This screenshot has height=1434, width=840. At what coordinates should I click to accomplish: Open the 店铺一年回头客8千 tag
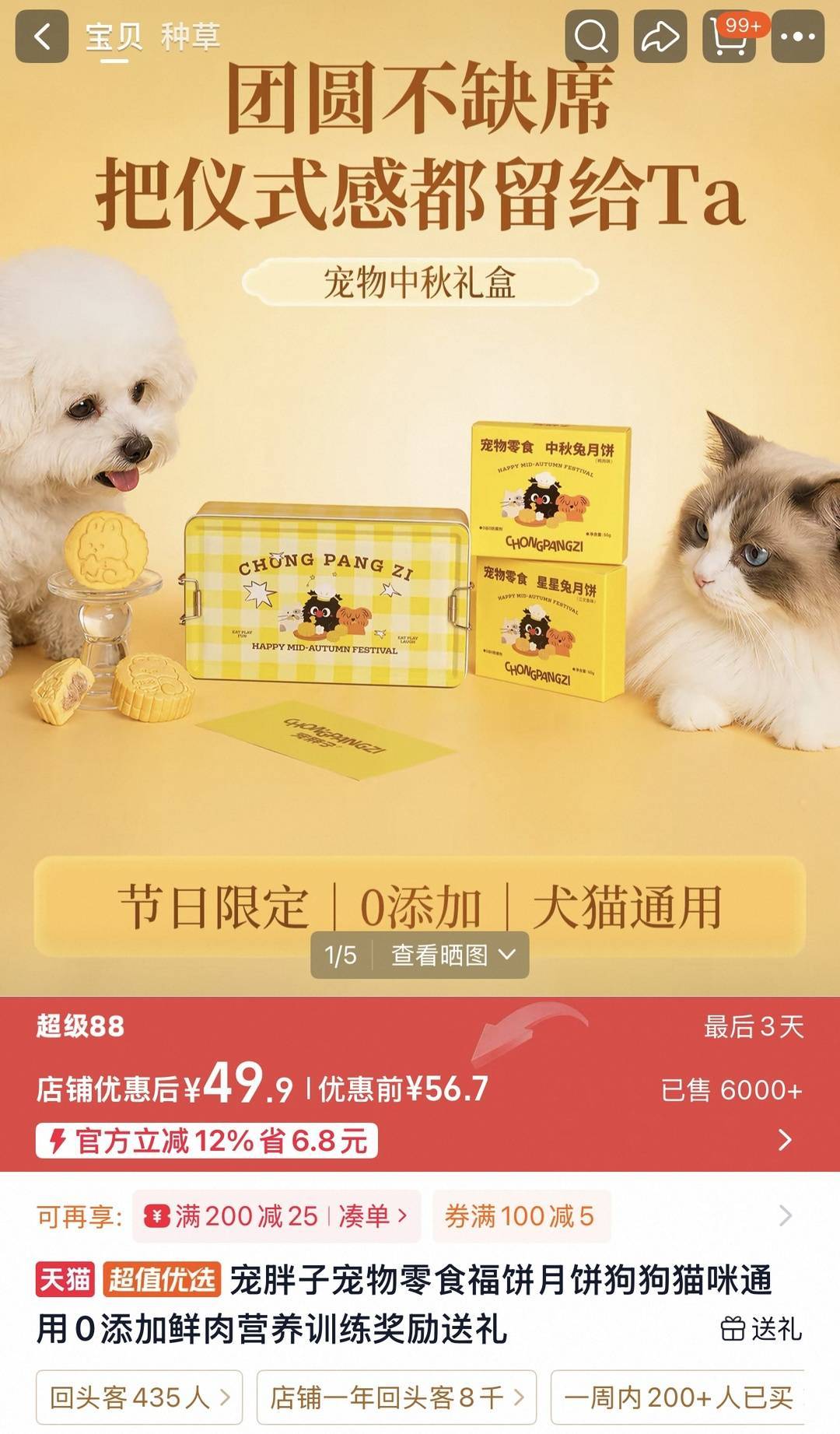click(397, 1397)
